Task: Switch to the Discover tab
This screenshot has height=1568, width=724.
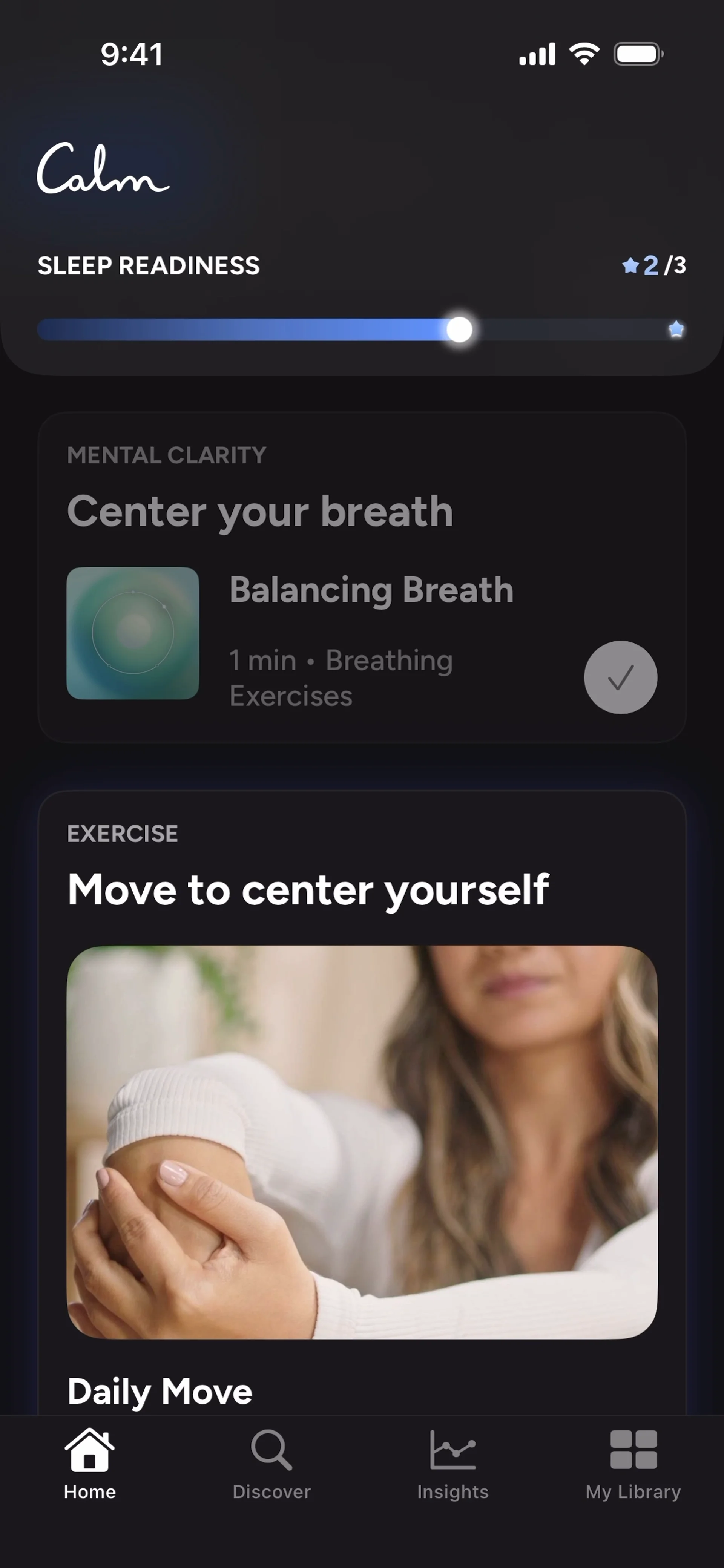Action: 271,1464
